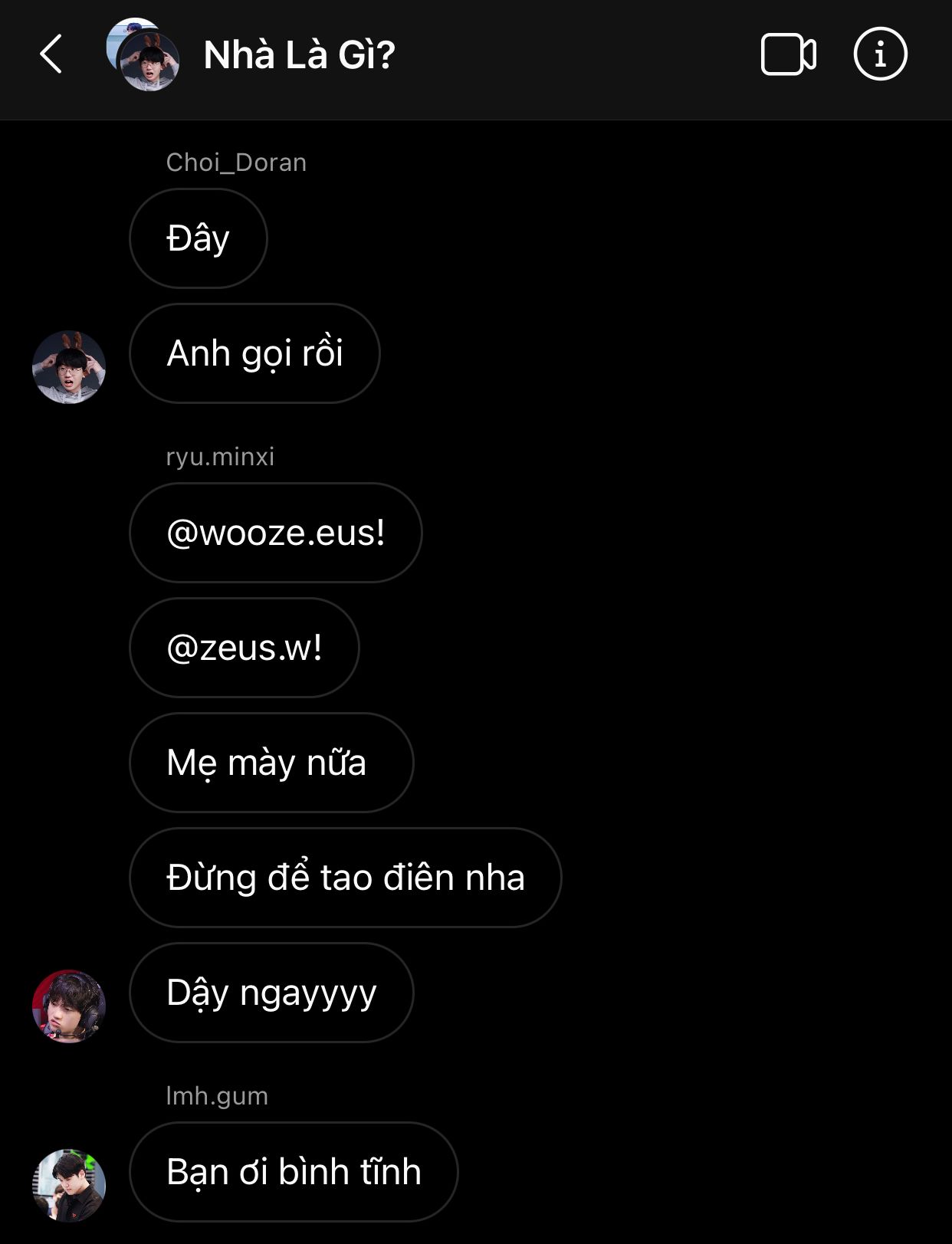952x1244 pixels.
Task: Start a video call with the group
Action: [788, 54]
